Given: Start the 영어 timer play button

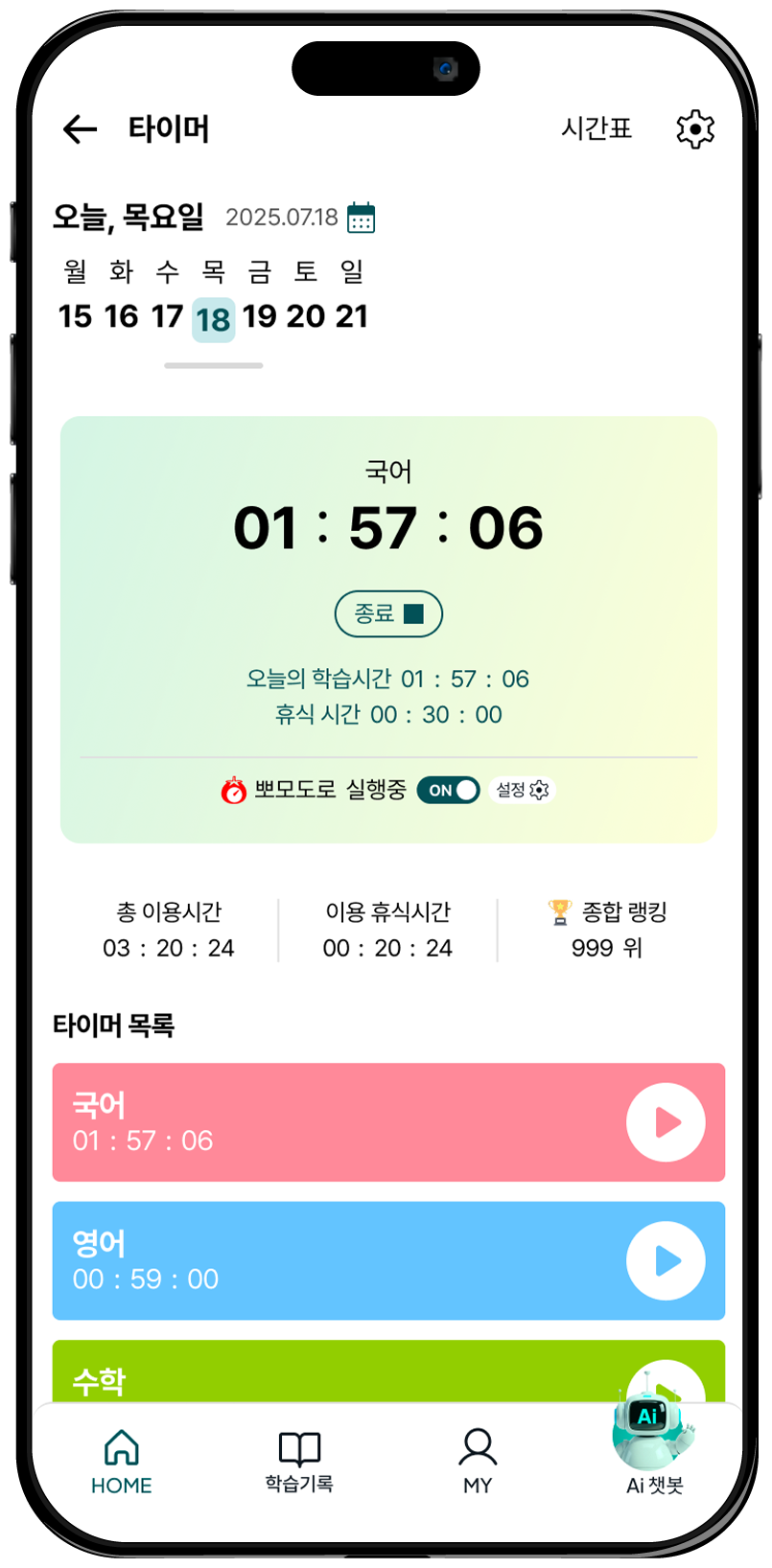Looking at the screenshot, I should (x=666, y=1261).
